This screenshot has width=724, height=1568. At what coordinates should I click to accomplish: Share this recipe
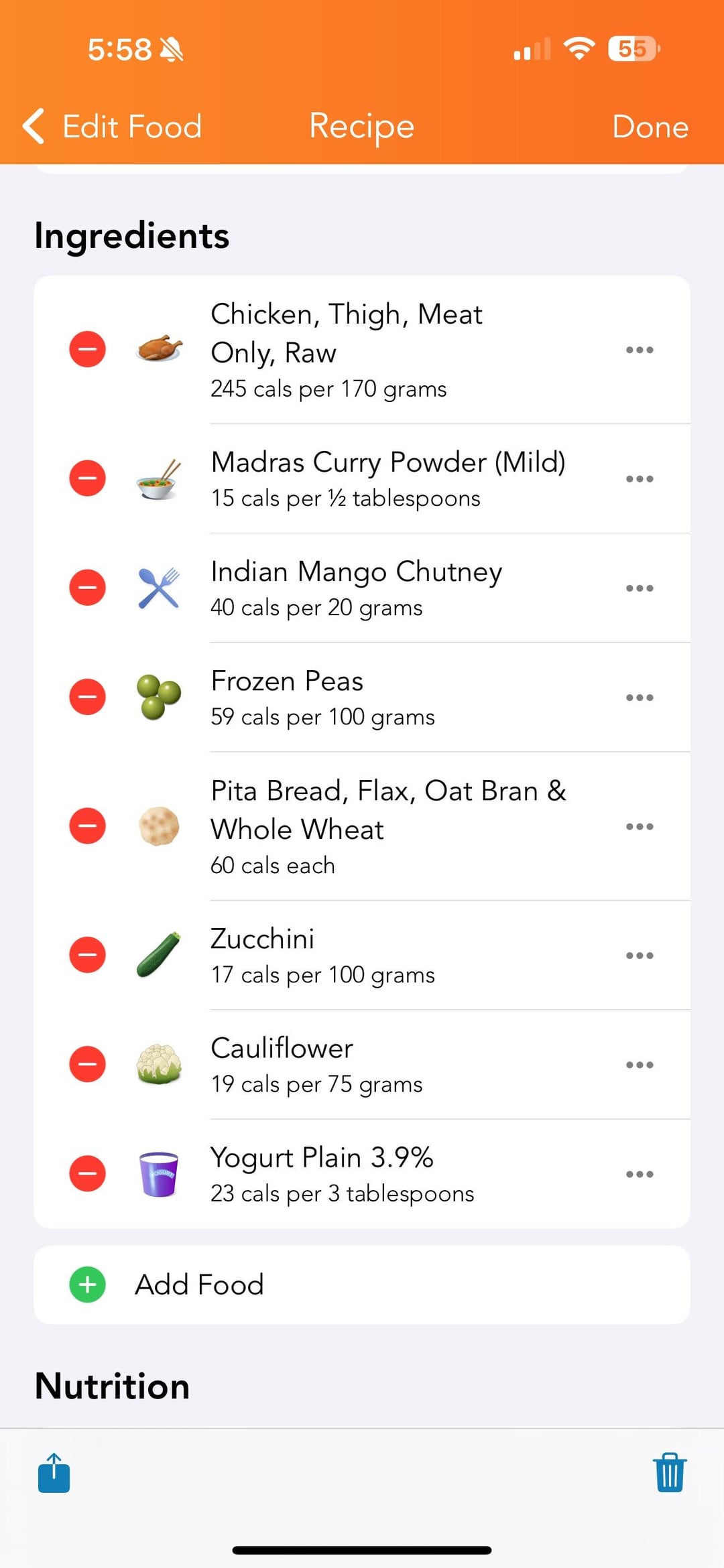pyautogui.click(x=54, y=1473)
